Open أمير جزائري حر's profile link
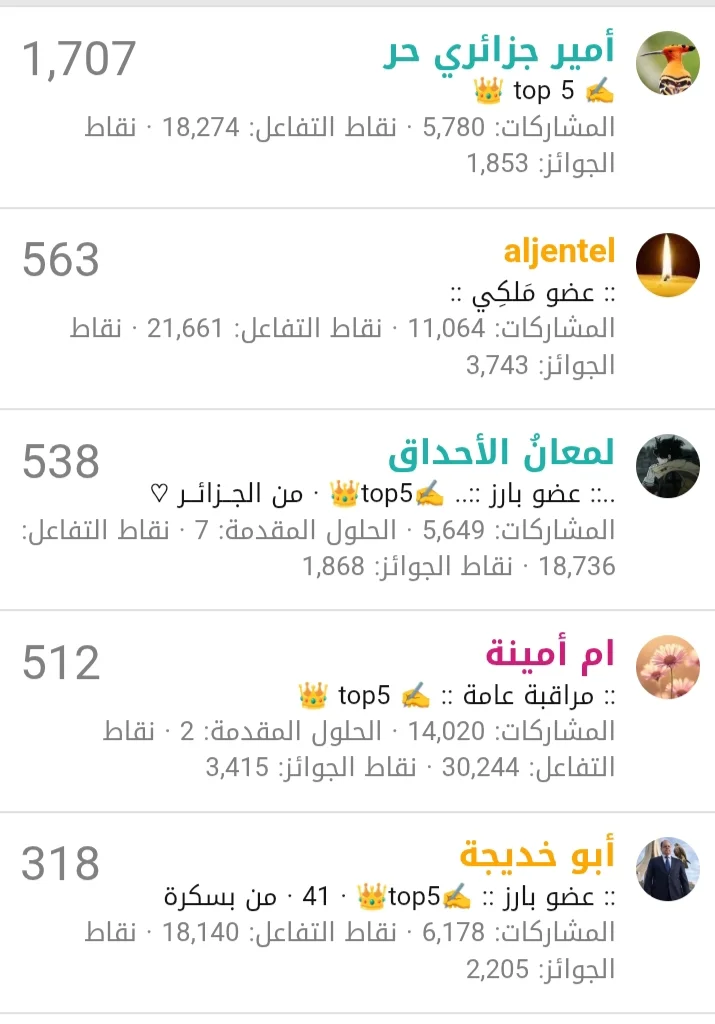 (x=499, y=52)
